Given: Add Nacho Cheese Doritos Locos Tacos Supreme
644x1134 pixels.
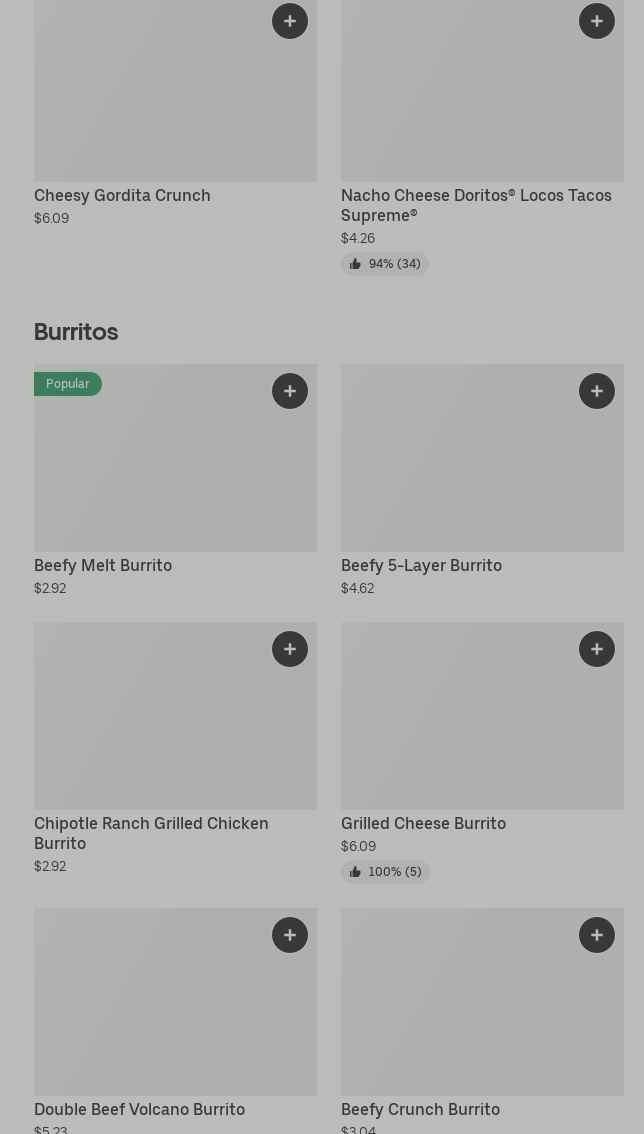Looking at the screenshot, I should 597,21.
